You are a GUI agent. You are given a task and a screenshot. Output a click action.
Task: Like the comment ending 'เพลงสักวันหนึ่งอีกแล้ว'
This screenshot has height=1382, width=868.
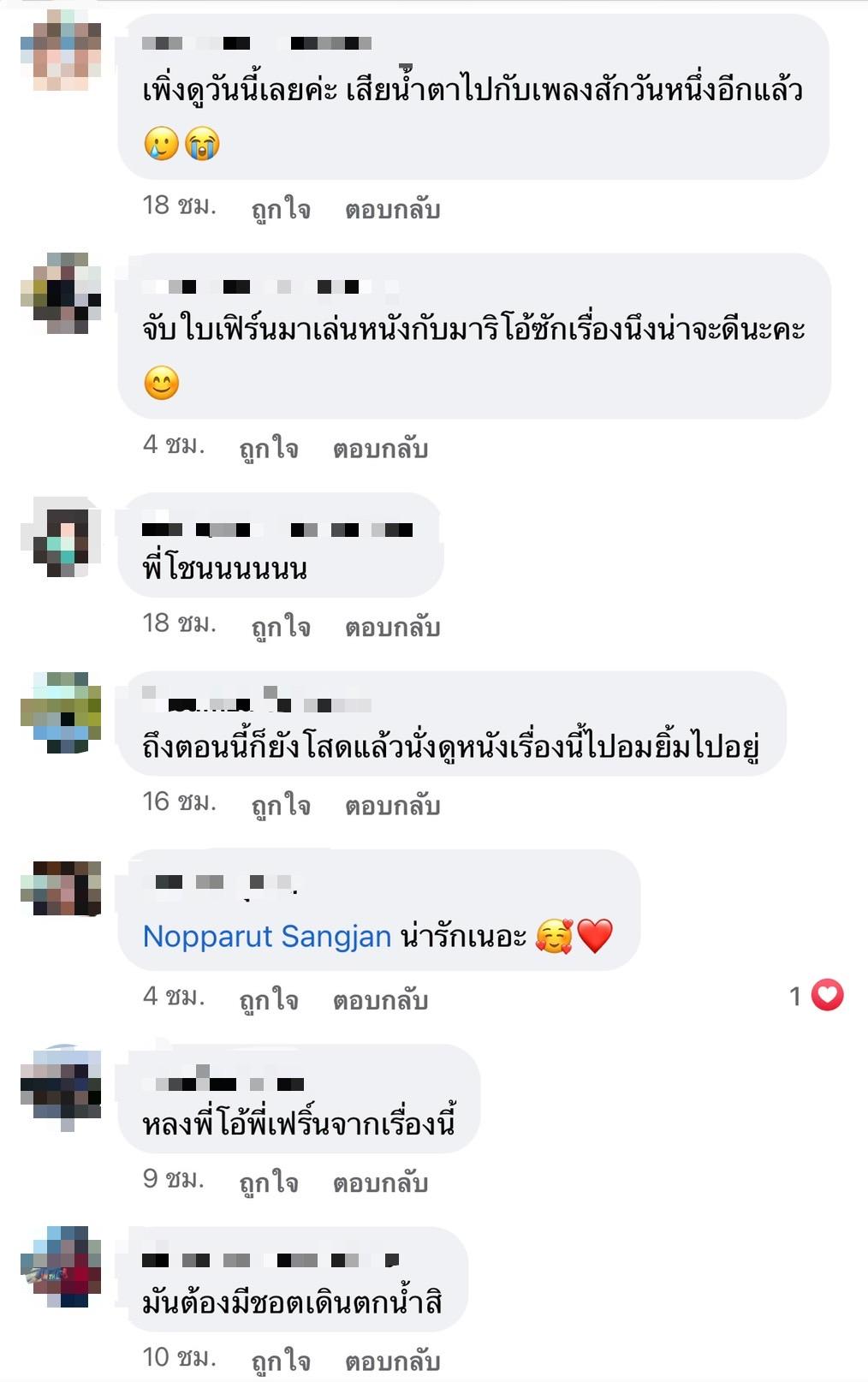click(x=280, y=209)
